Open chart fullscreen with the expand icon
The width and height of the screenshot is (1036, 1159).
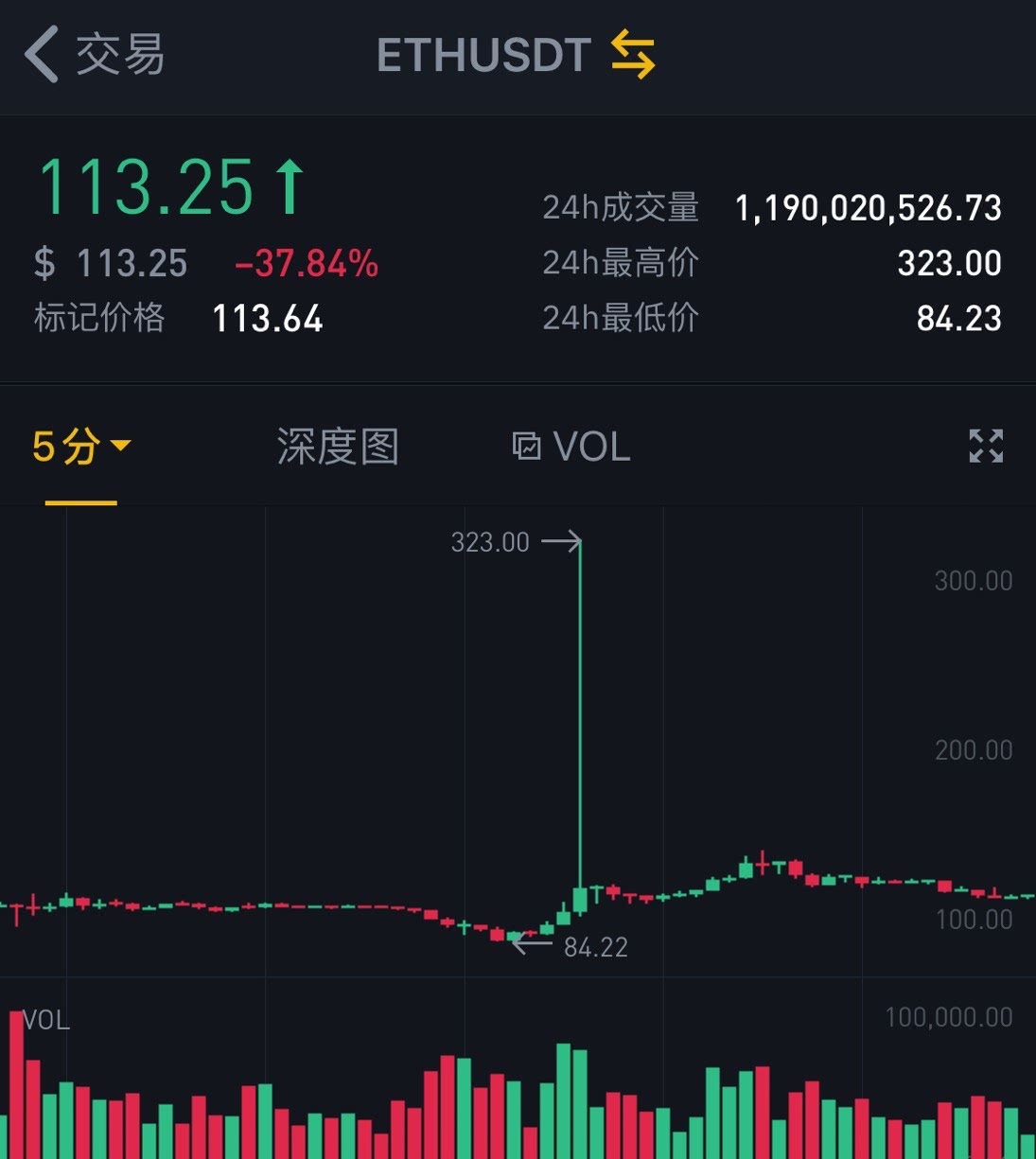coord(985,446)
